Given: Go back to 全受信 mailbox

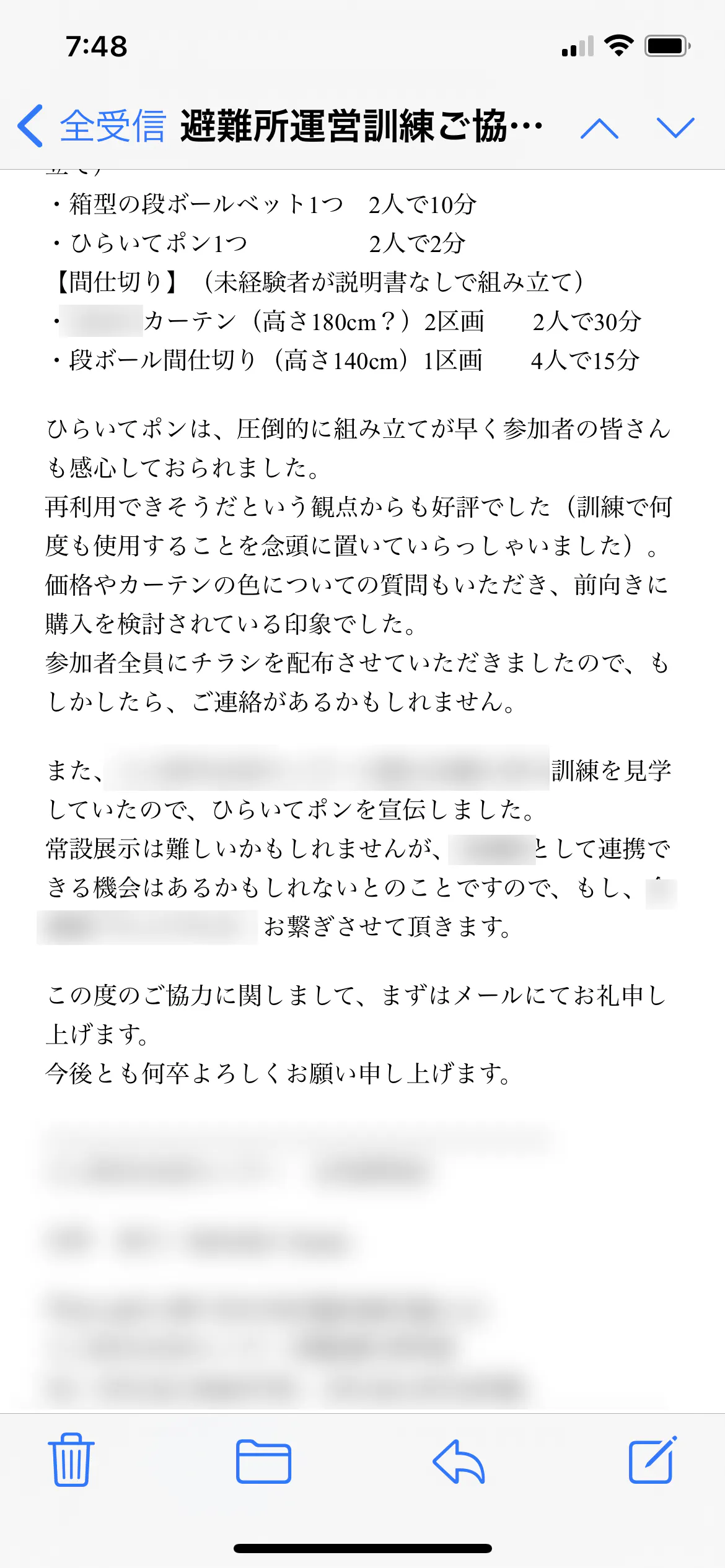Looking at the screenshot, I should pos(93,126).
